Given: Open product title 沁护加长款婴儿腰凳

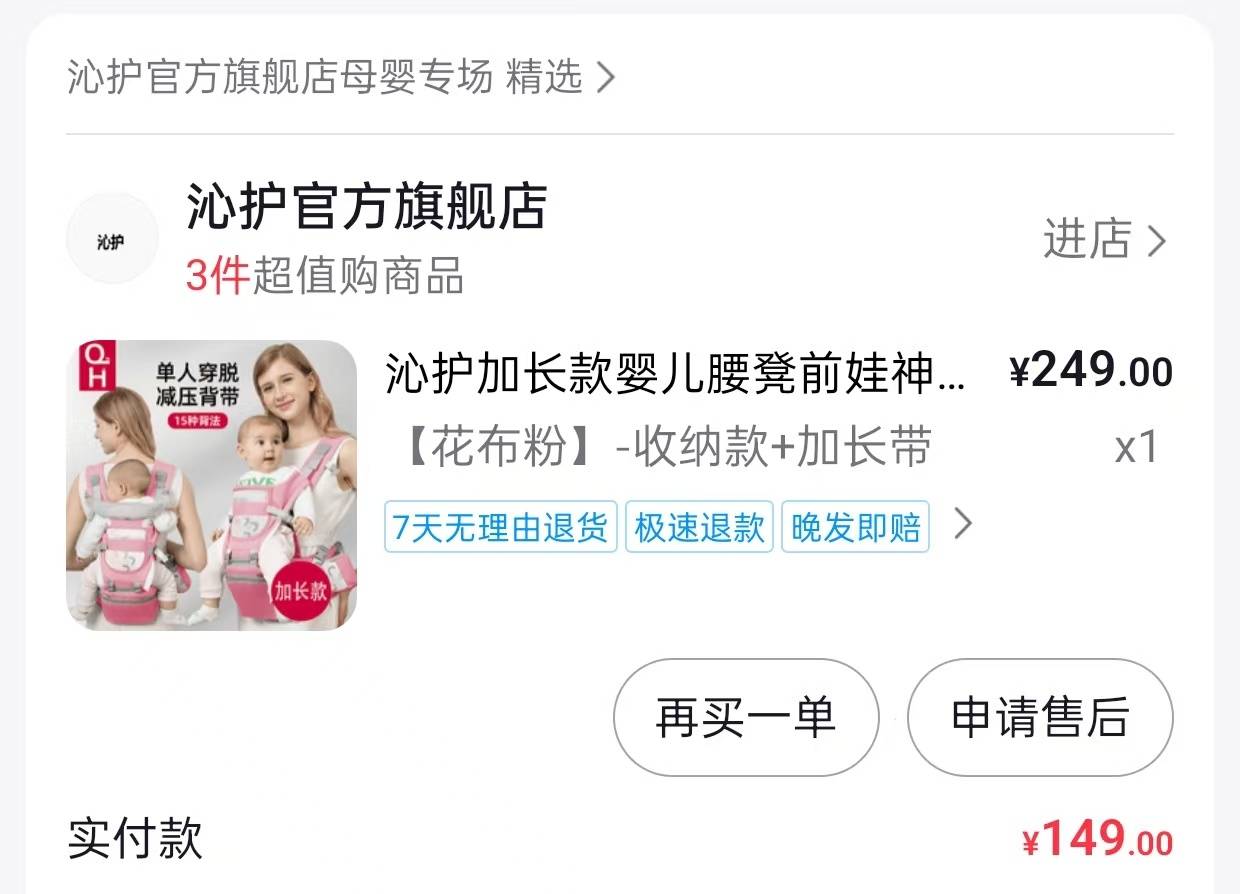Looking at the screenshot, I should point(675,374).
